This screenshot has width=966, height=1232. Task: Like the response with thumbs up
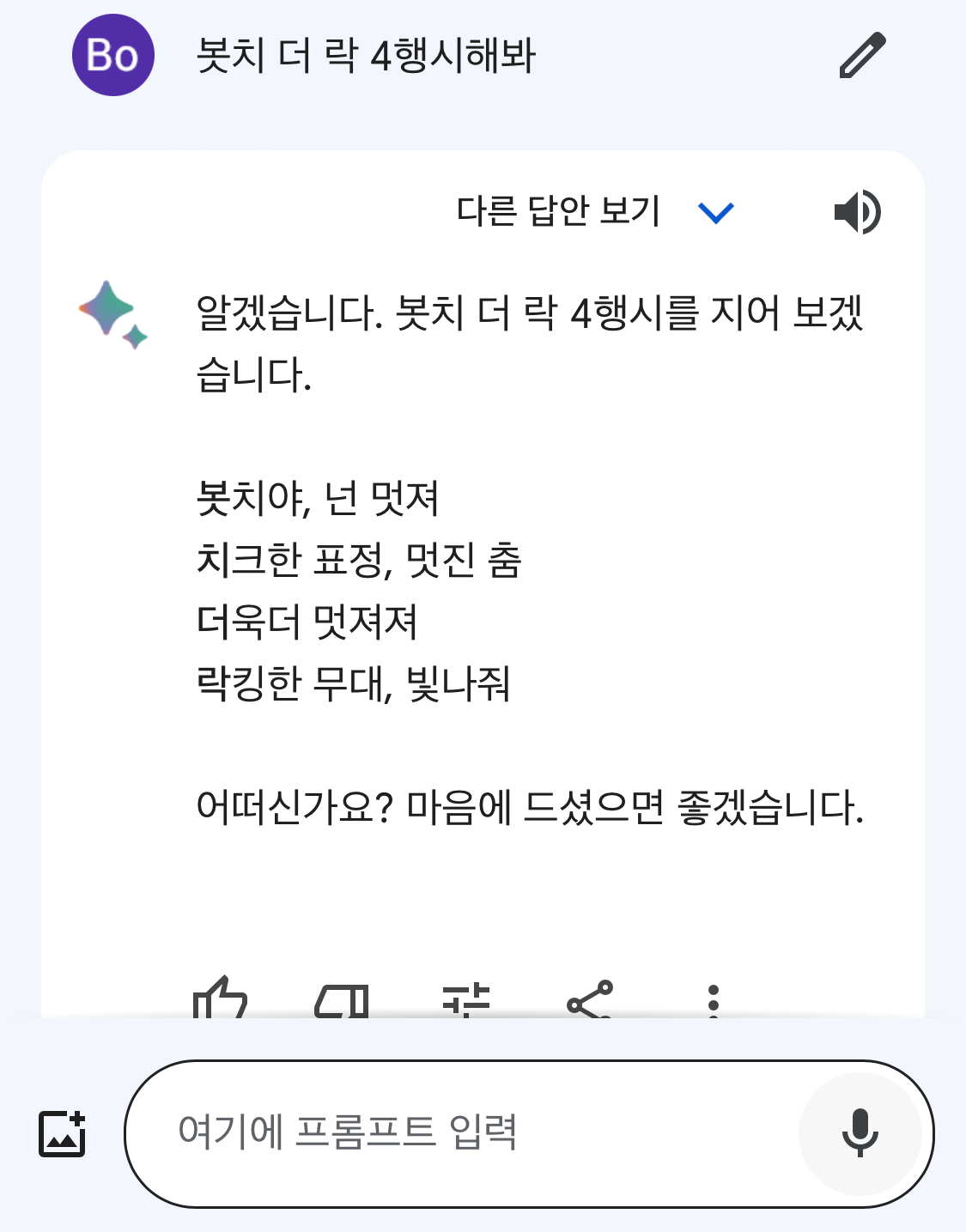(x=220, y=998)
